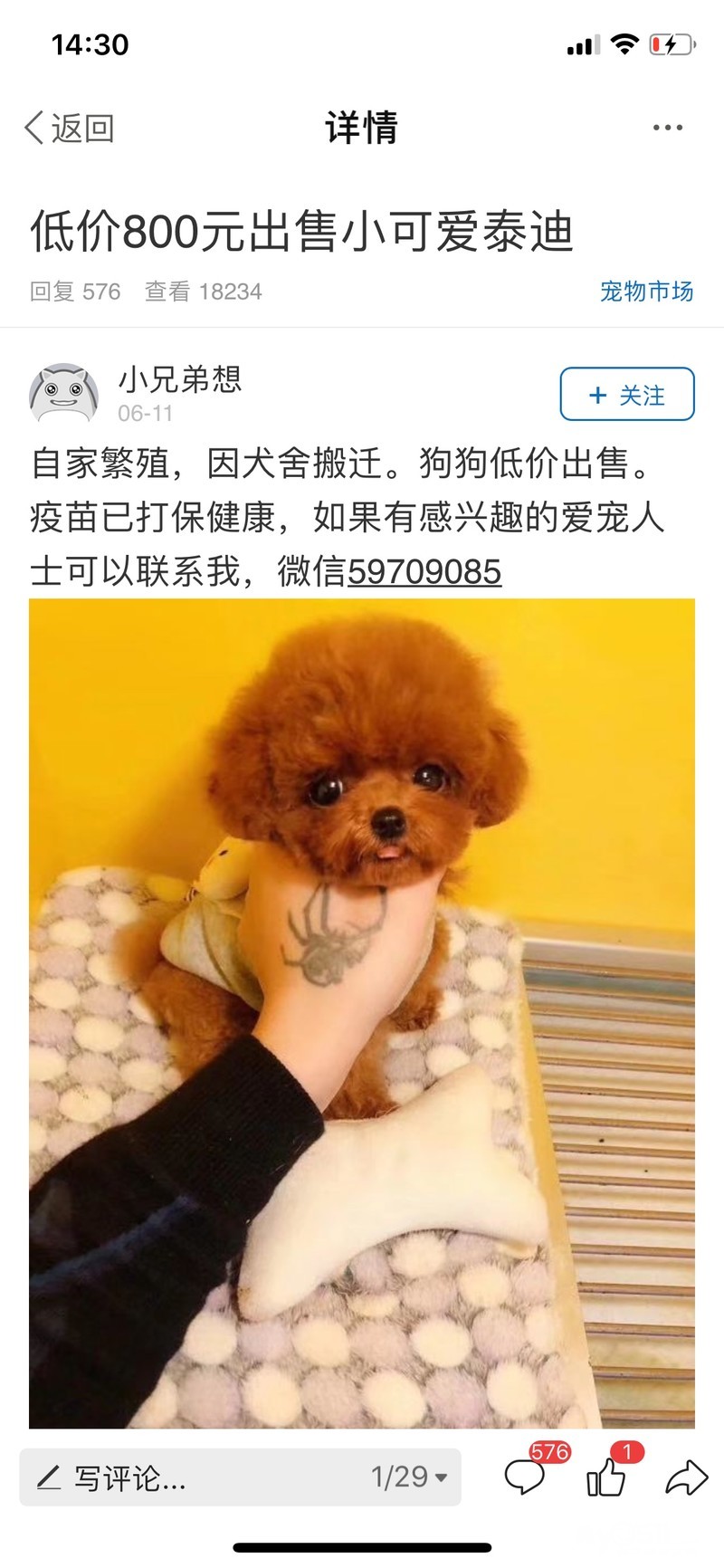724x1568 pixels.
Task: Open the 宠物市场 category link
Action: (x=646, y=292)
